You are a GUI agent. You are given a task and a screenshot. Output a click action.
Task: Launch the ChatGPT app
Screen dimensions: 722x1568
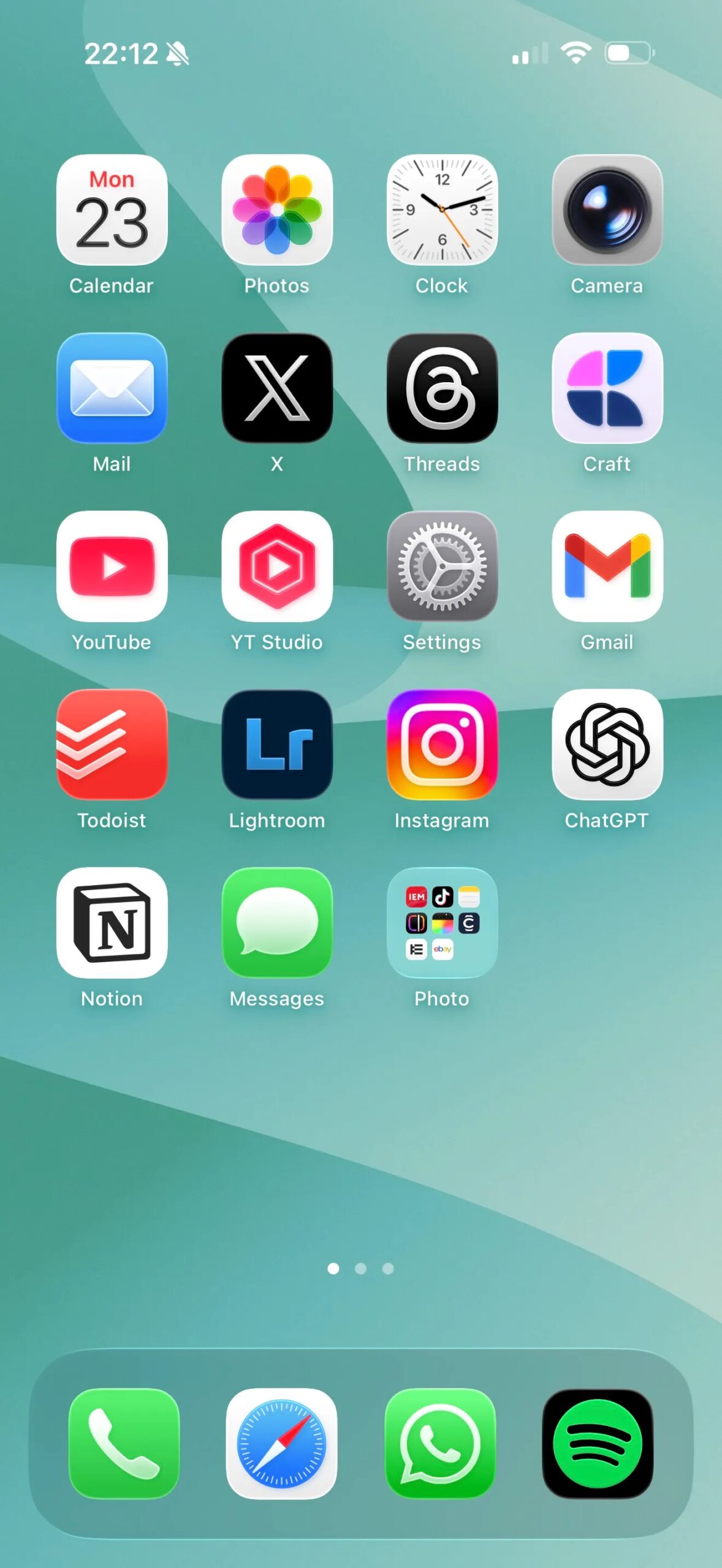[x=607, y=745]
